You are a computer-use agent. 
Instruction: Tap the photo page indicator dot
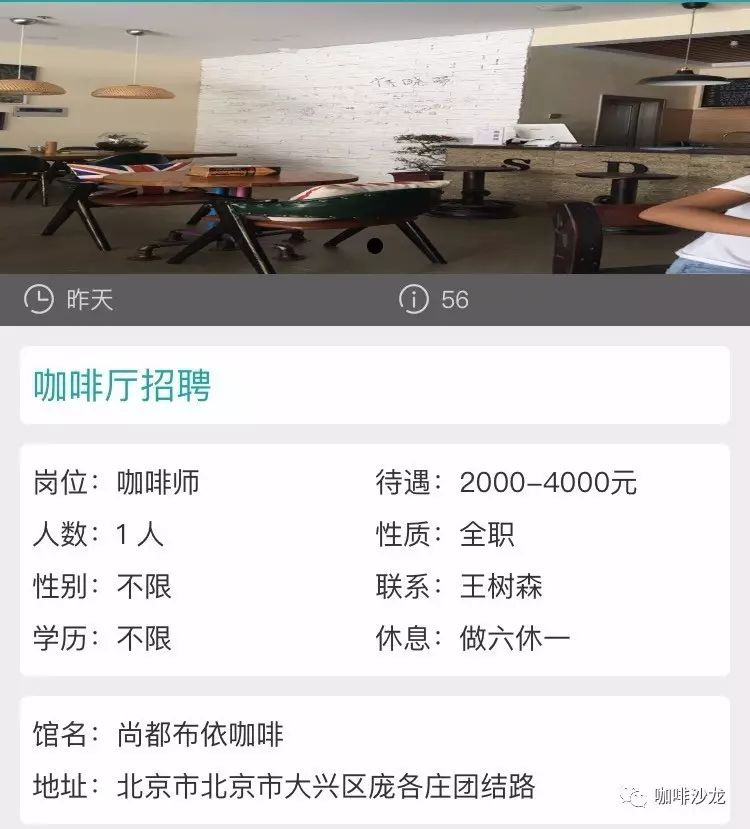point(375,245)
